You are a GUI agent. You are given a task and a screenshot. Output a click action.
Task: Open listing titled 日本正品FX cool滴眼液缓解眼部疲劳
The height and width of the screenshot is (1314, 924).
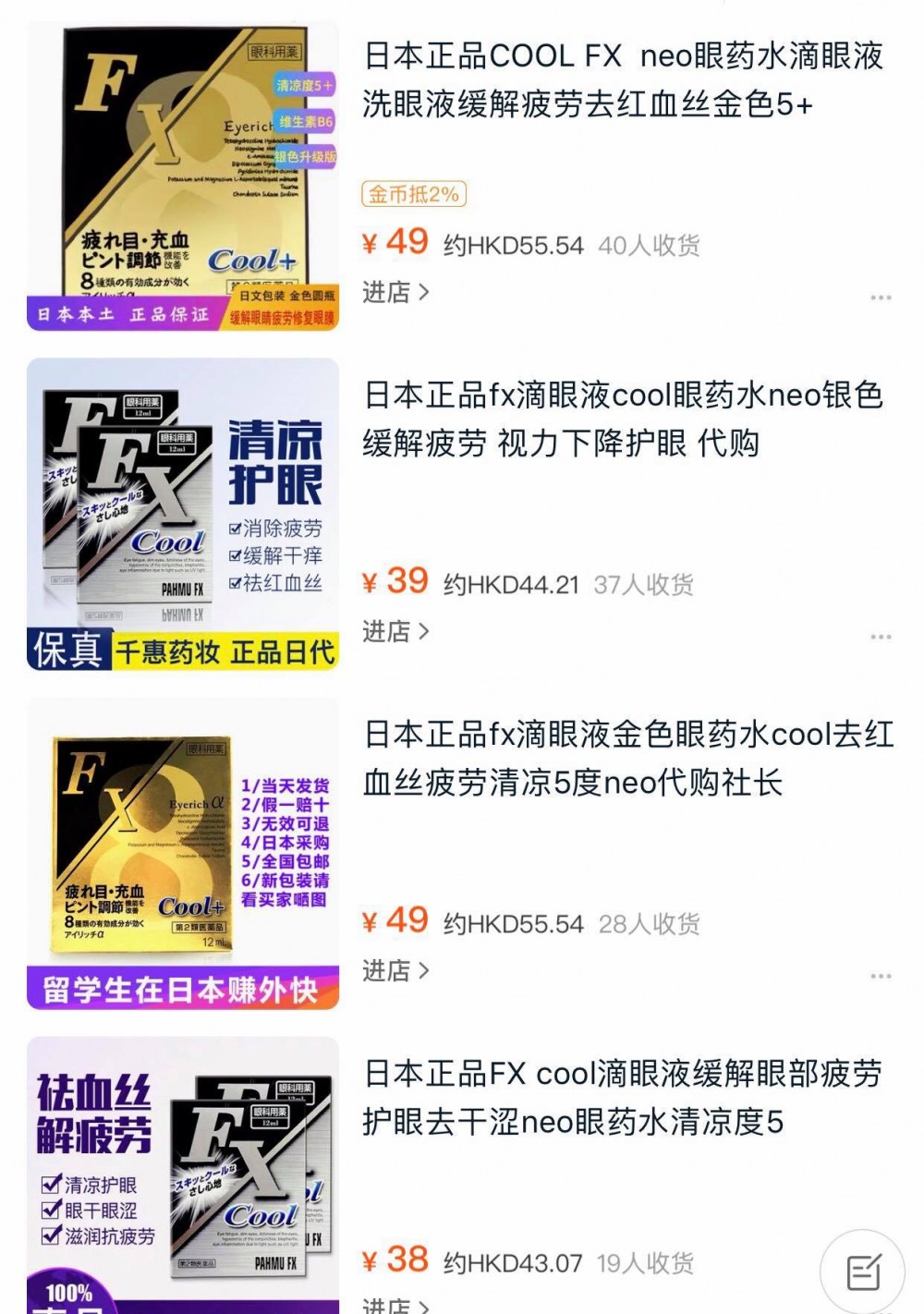[624, 1098]
